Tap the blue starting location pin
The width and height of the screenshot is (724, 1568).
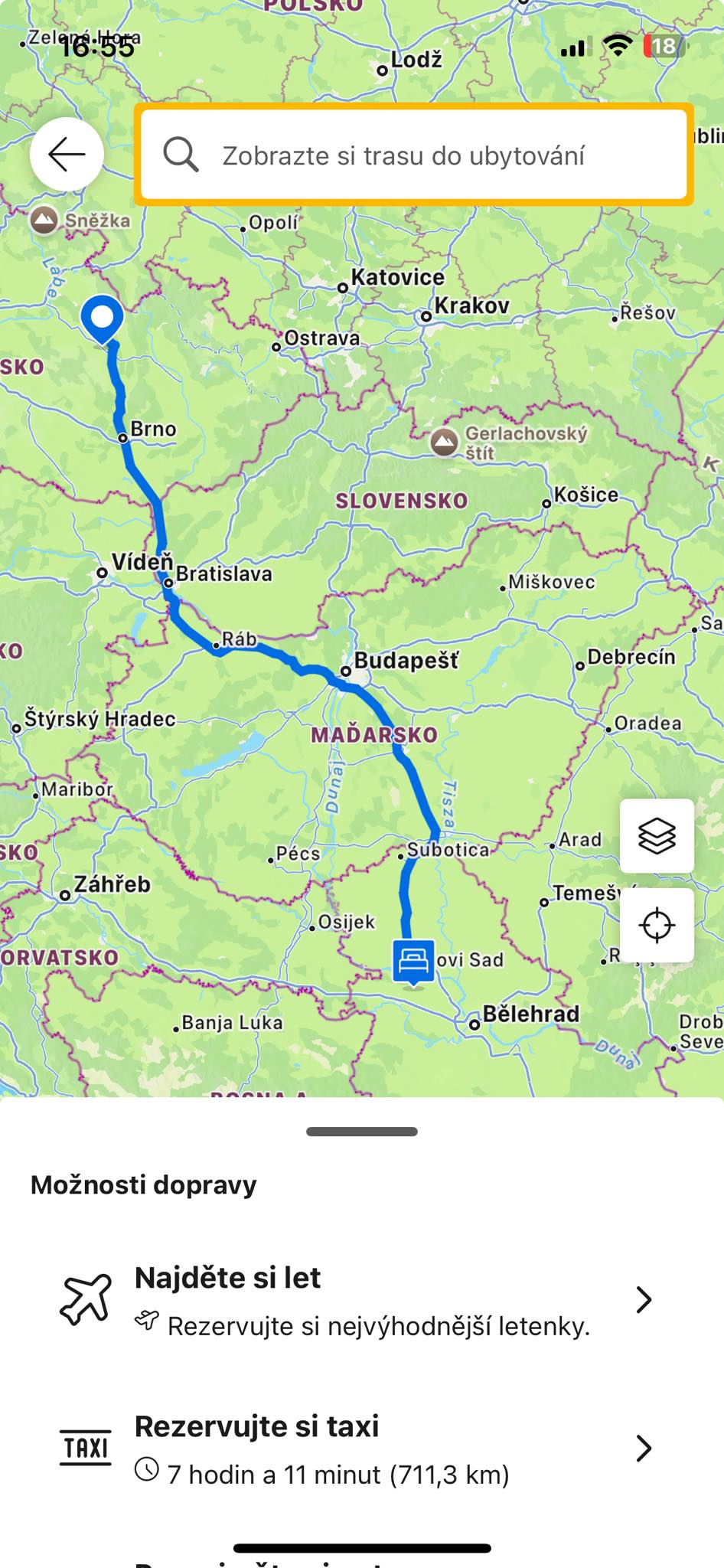coord(103,320)
